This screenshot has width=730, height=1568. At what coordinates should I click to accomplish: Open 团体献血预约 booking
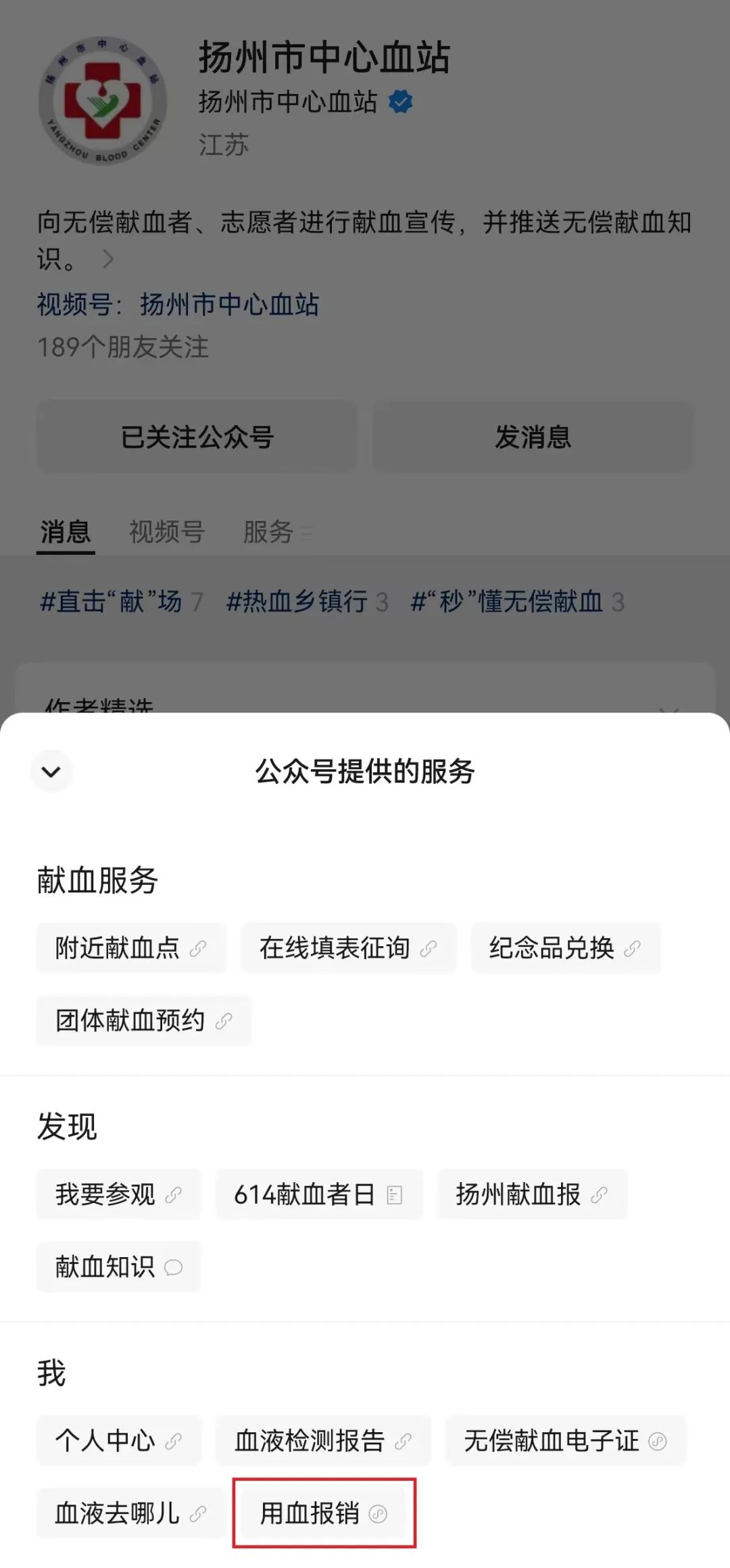pos(144,1021)
